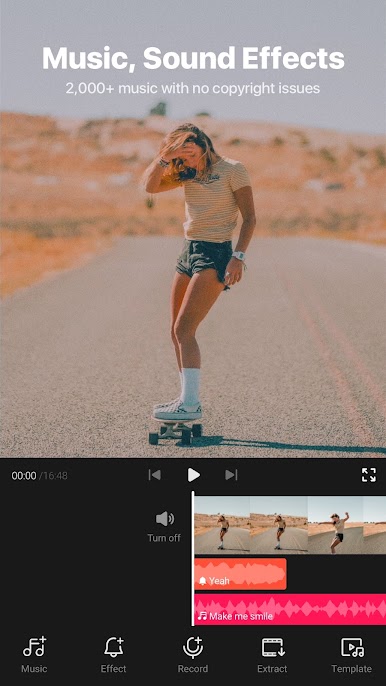This screenshot has width=386, height=686.
Task: Jump to the previous clip
Action: tap(154, 475)
